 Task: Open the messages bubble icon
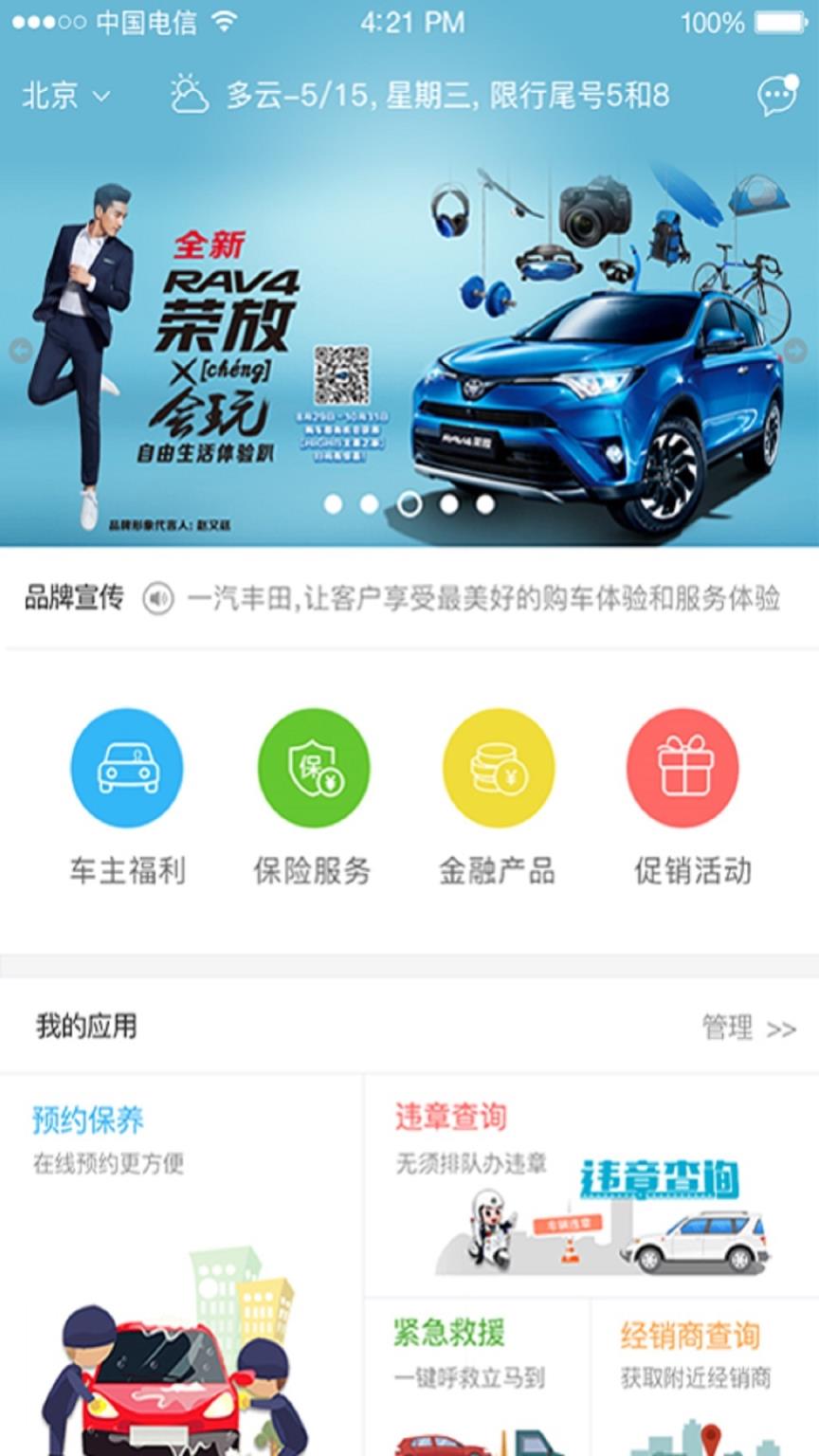pos(777,95)
